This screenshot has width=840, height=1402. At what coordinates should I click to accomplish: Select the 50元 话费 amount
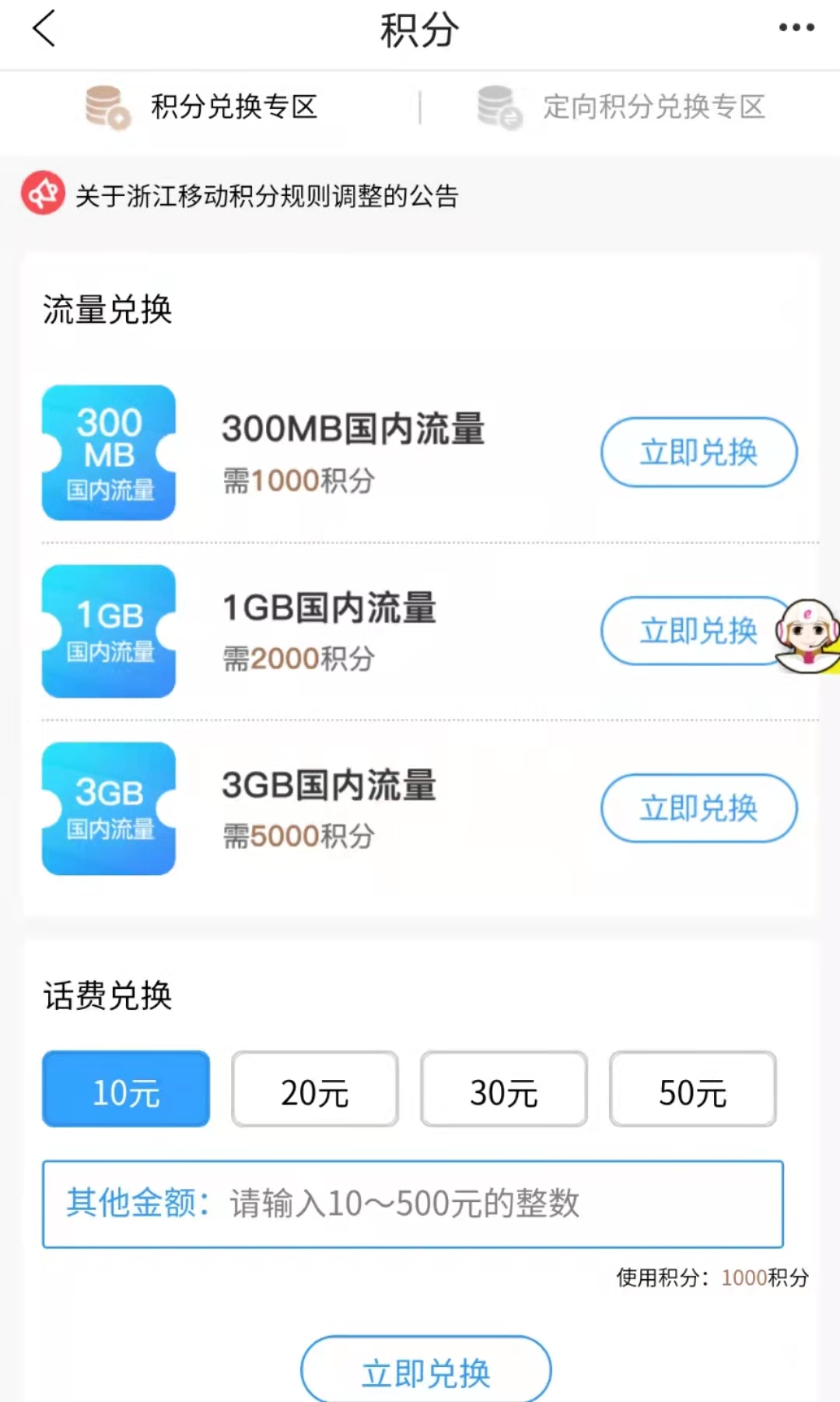pos(693,1089)
